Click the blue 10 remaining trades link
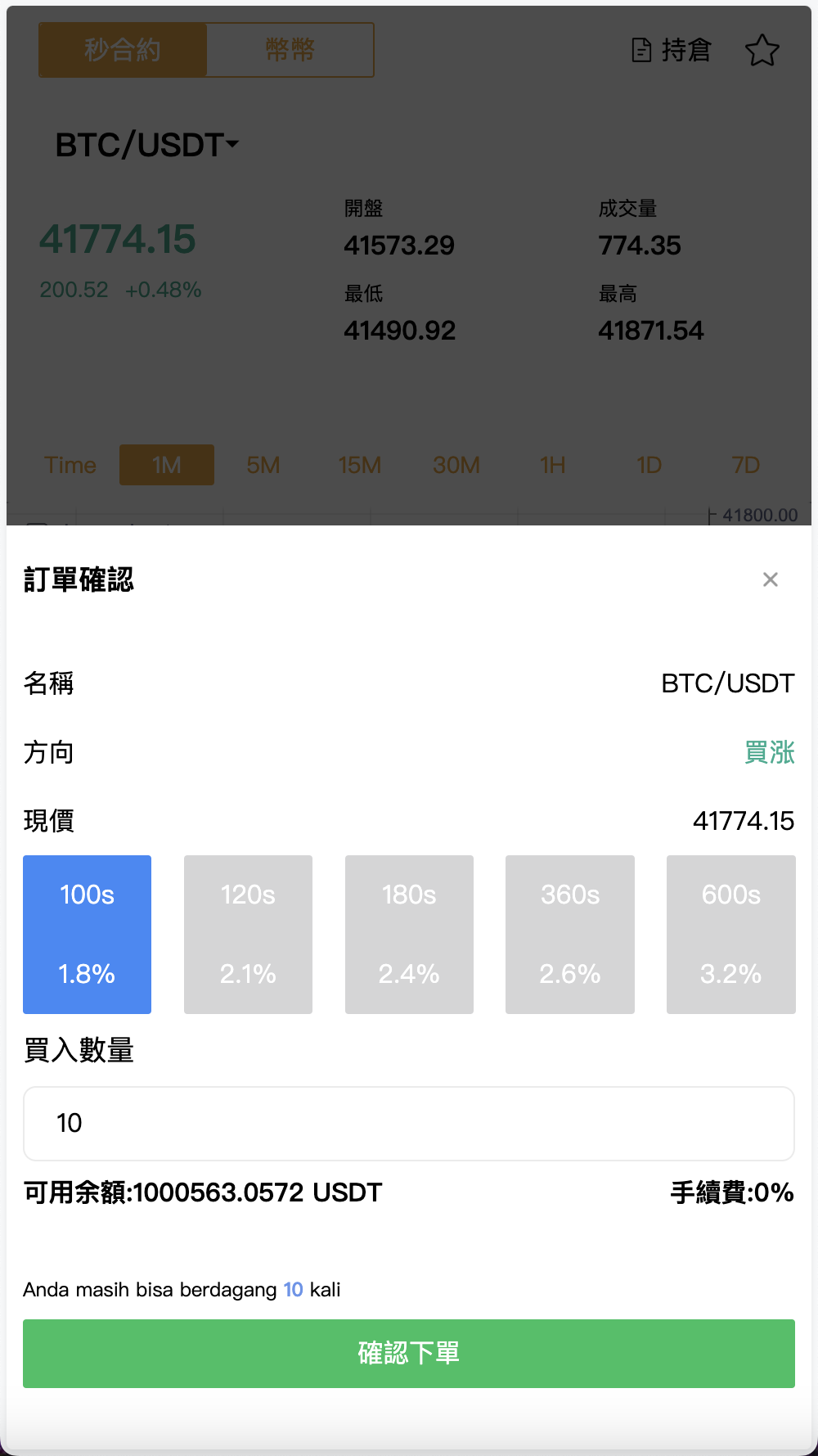Viewport: 818px width, 1456px height. [x=291, y=1289]
